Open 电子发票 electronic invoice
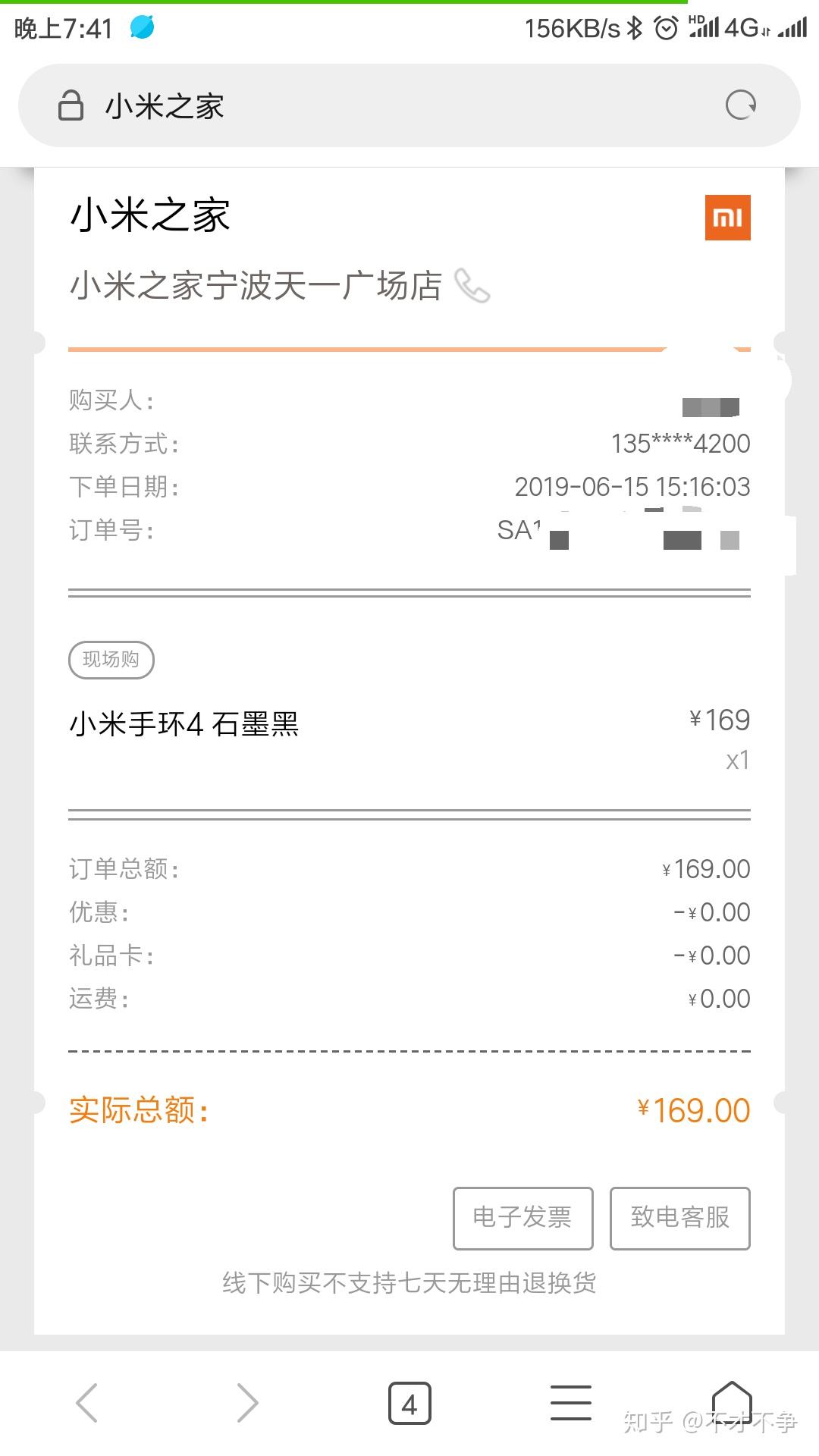Screen dimensions: 819x1456 coord(522,1218)
